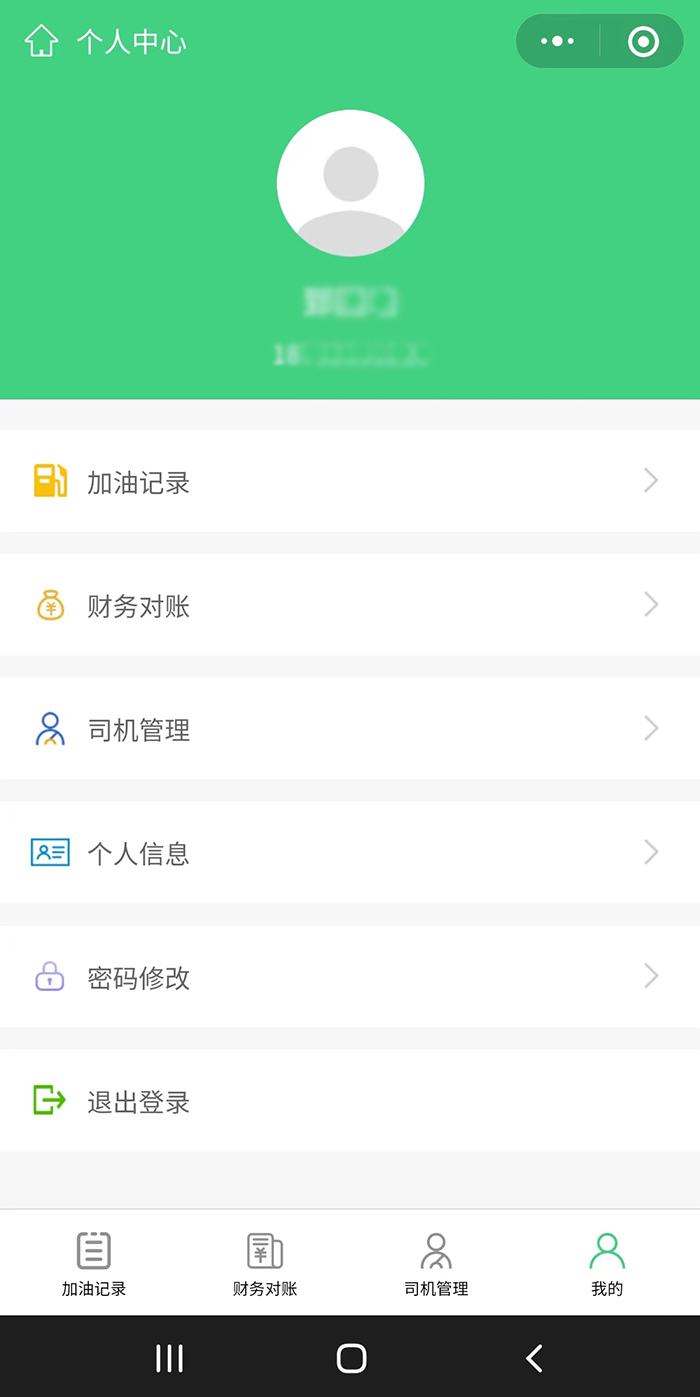Image resolution: width=700 pixels, height=1397 pixels.
Task: Open 个人信息 settings row
Action: [x=350, y=852]
